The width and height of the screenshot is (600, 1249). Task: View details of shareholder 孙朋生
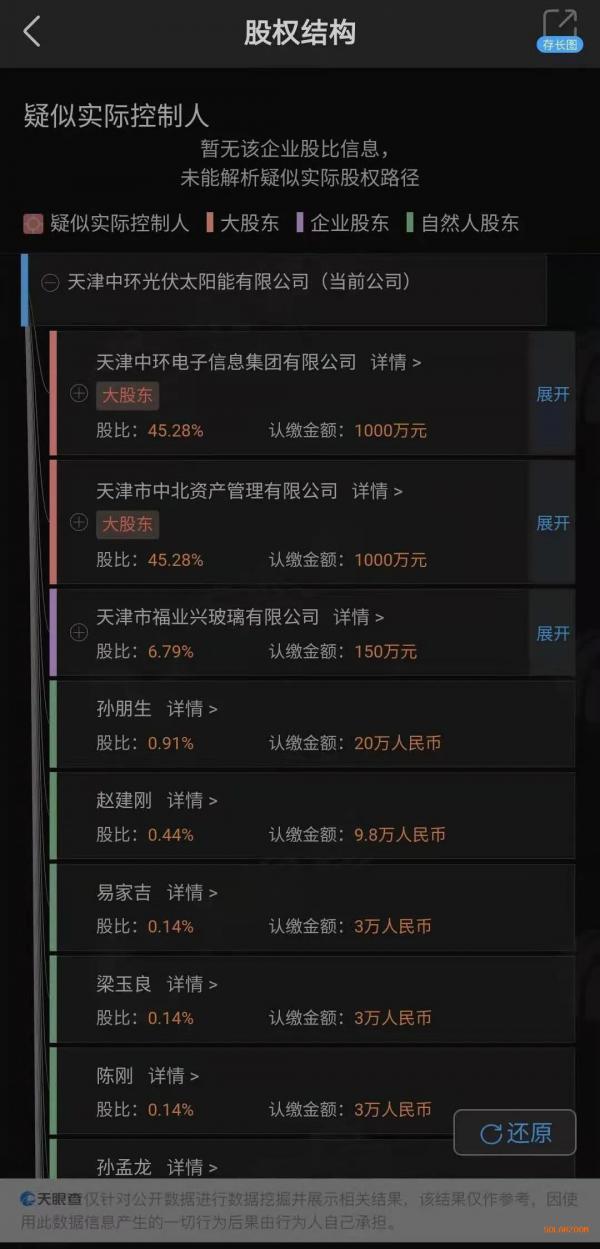(192, 709)
